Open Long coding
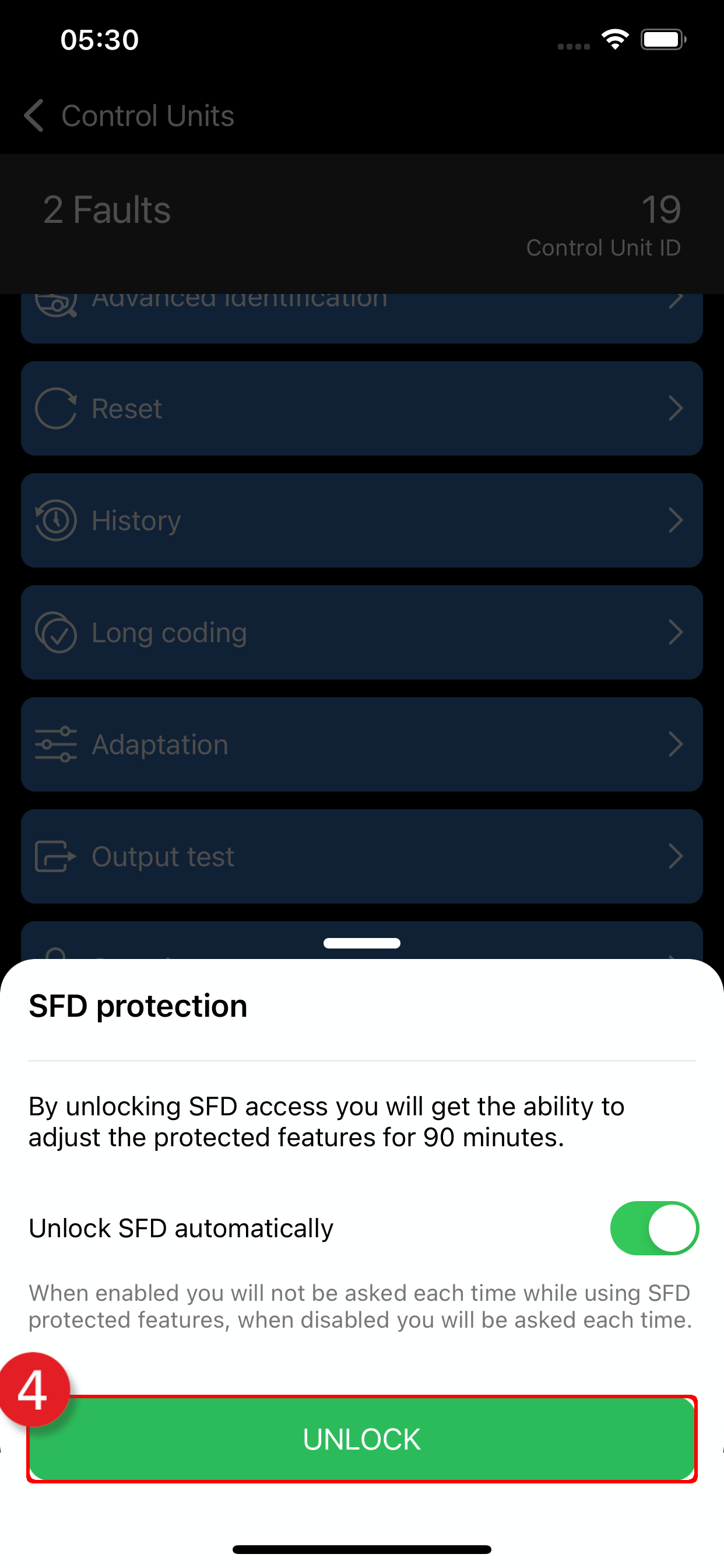724x1568 pixels. 362,632
